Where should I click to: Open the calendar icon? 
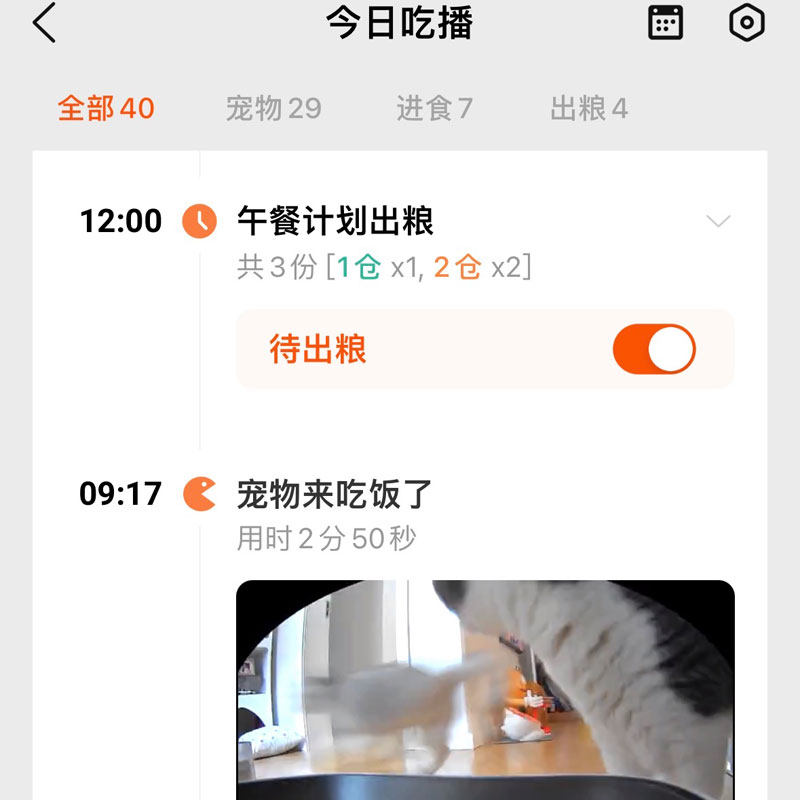coord(666,23)
